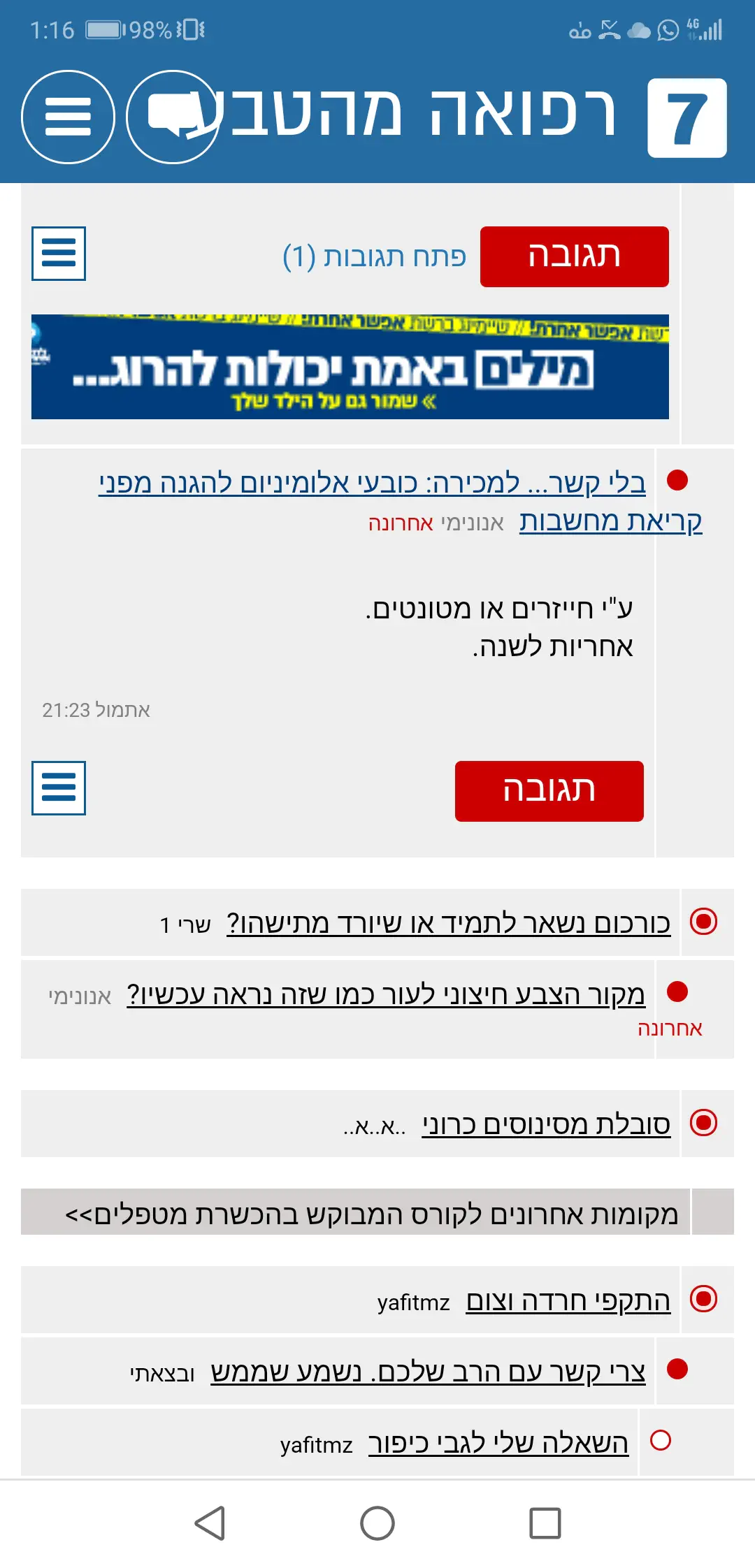Open thread צרי קשר עם הרב שלכם

click(428, 1372)
